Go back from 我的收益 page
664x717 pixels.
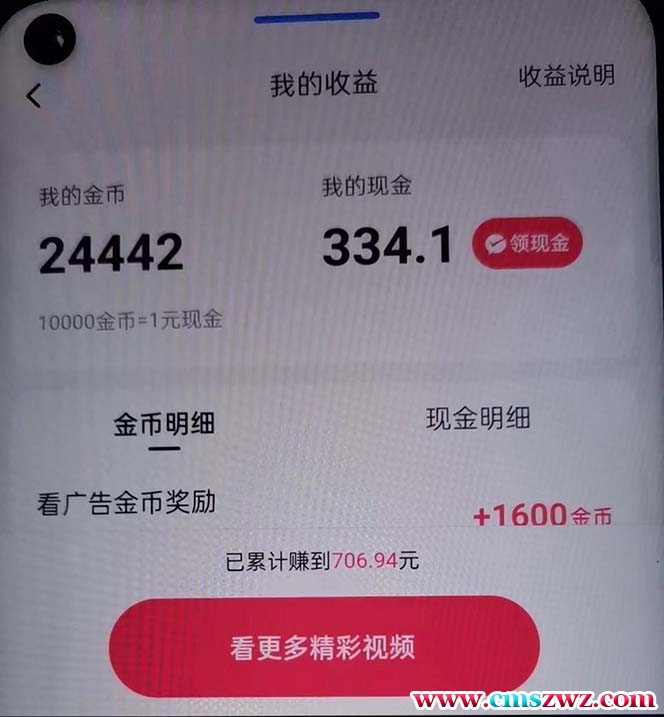pyautogui.click(x=34, y=95)
